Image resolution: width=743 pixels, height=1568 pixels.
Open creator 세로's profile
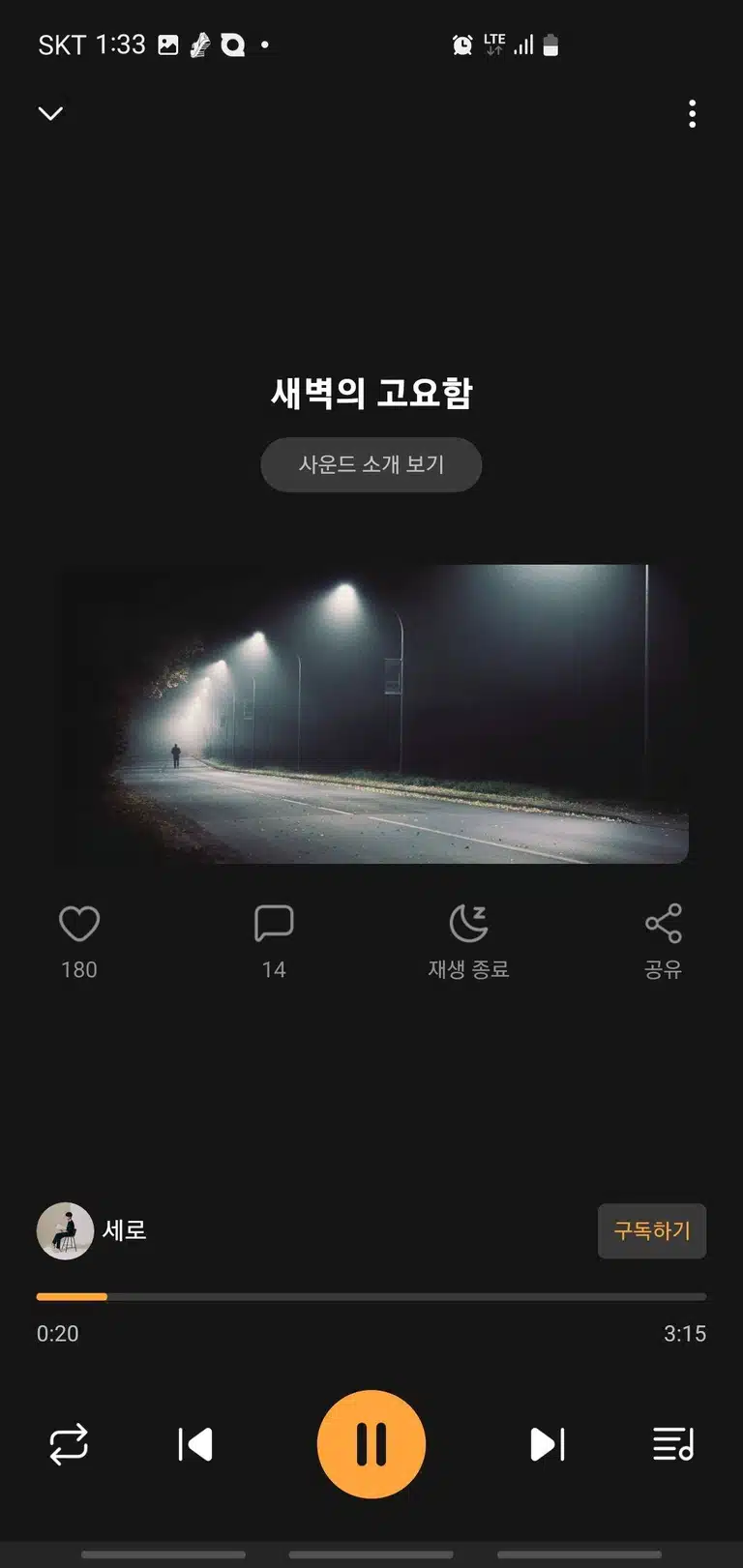click(92, 1230)
